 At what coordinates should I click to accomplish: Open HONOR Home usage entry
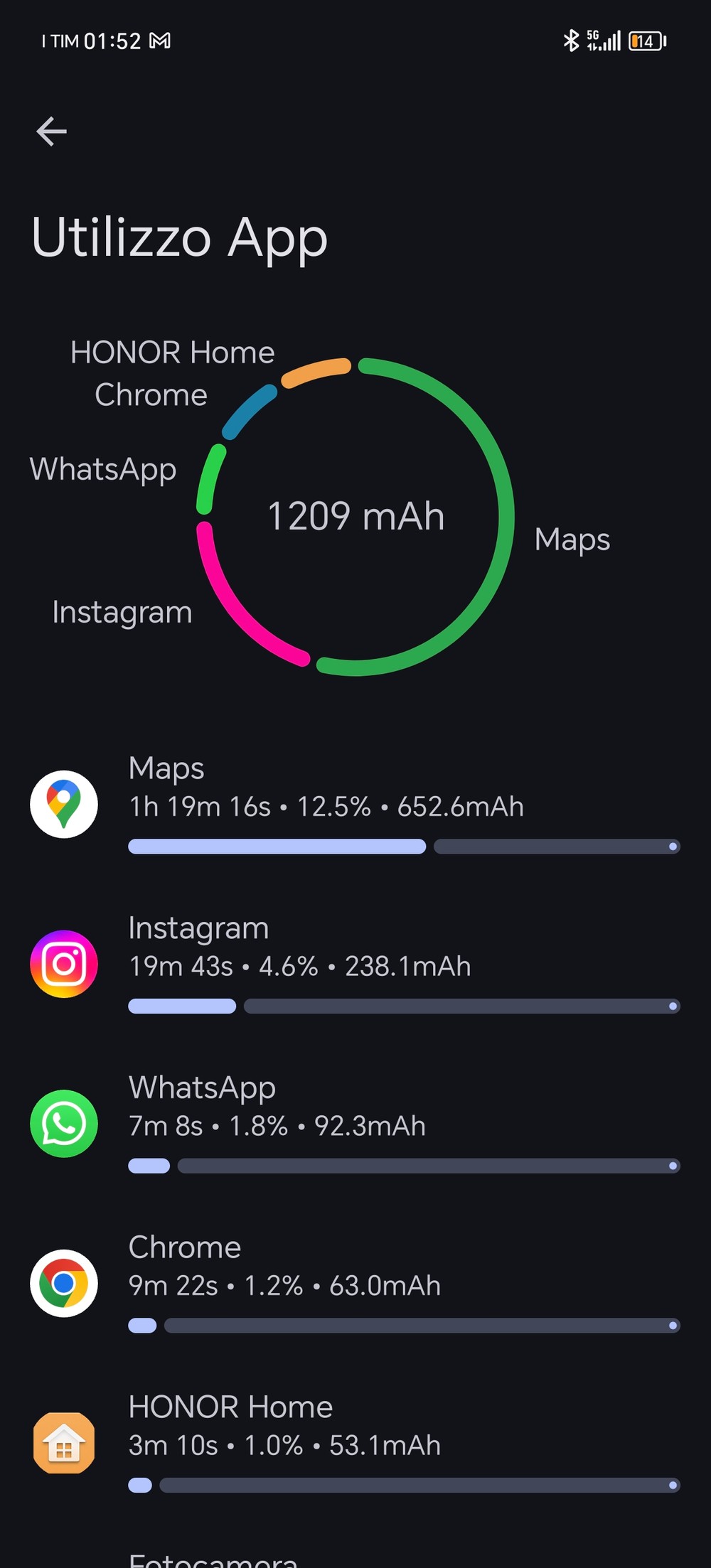(355, 1443)
